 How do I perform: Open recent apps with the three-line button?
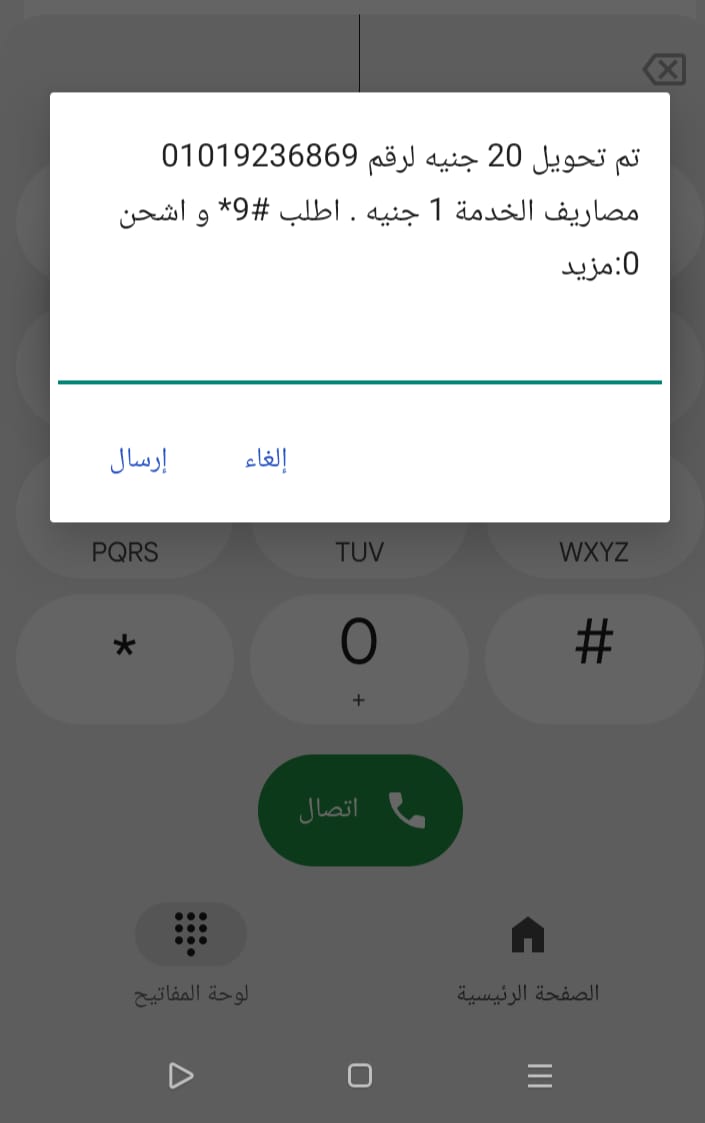click(540, 1075)
